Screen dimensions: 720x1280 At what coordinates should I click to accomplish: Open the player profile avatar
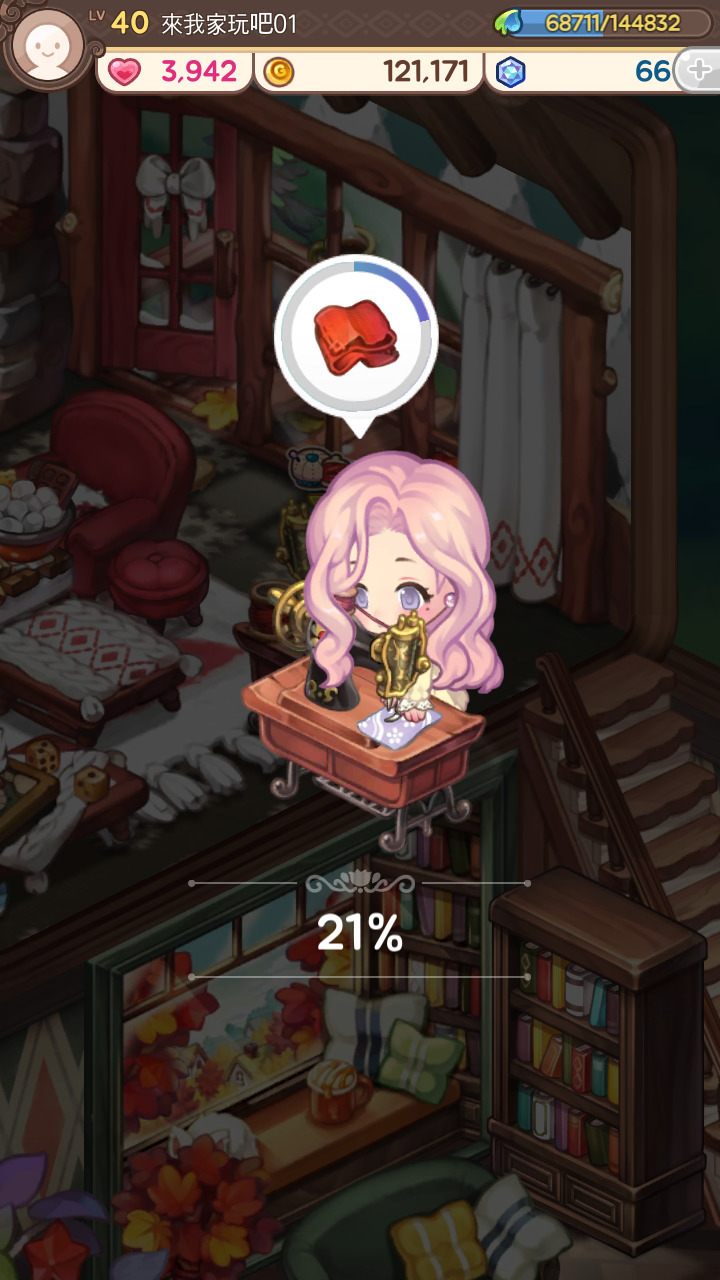pos(46,44)
